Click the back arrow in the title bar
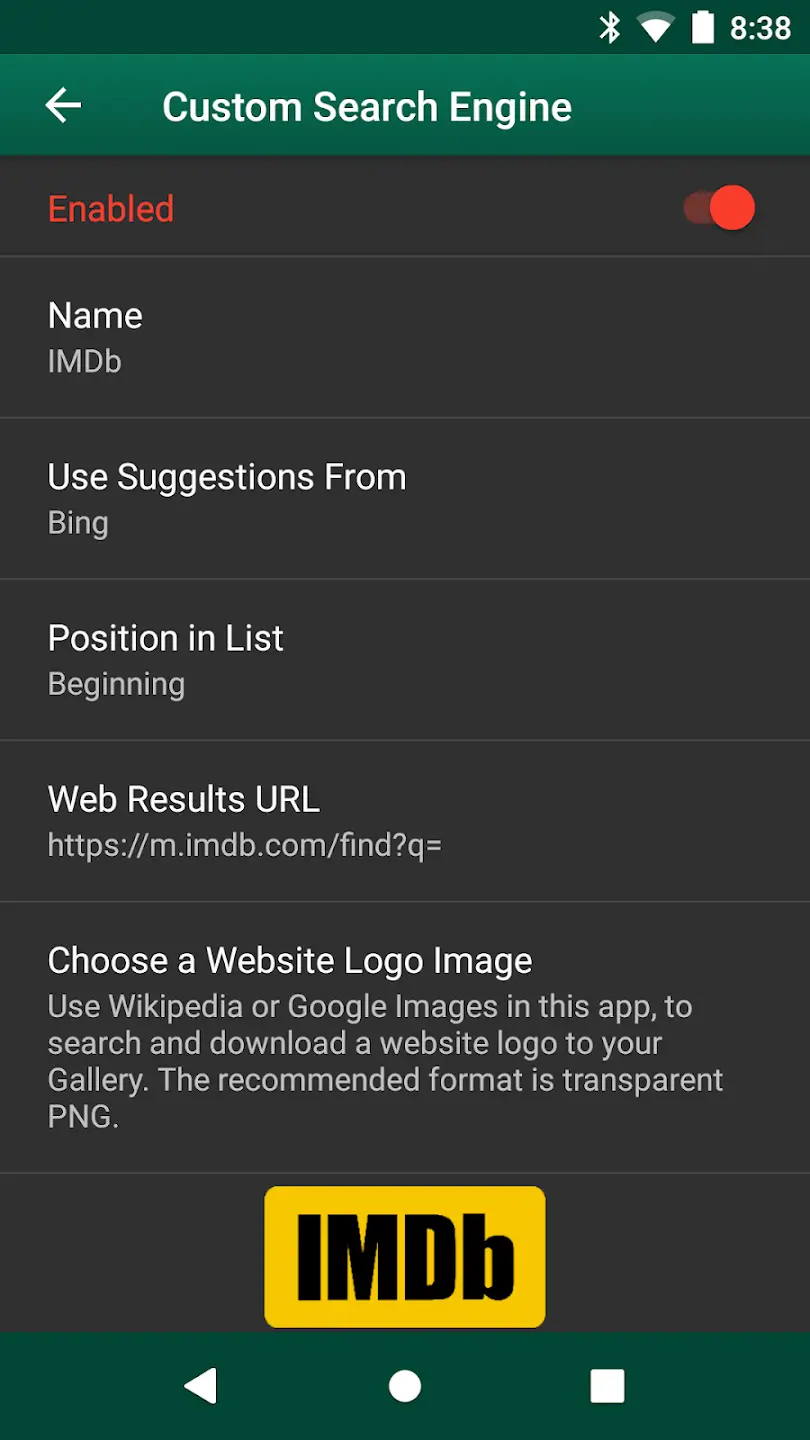This screenshot has width=810, height=1440. point(63,105)
